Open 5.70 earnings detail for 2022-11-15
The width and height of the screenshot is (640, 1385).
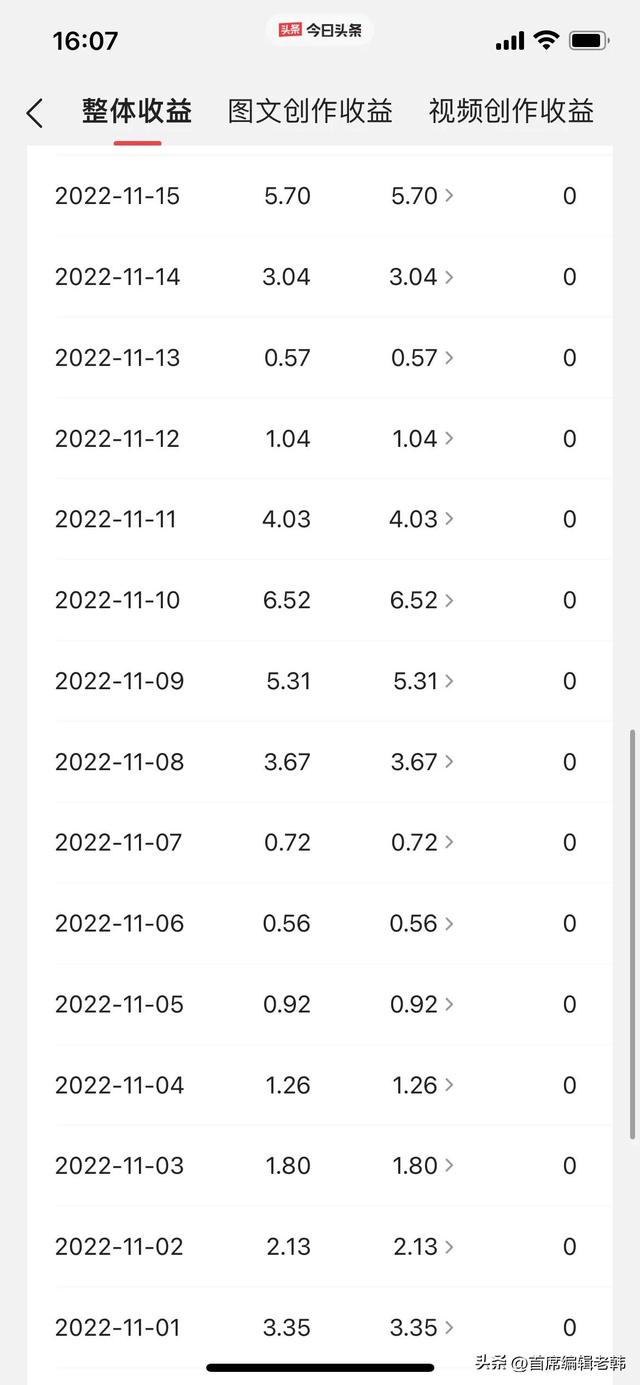(x=422, y=196)
